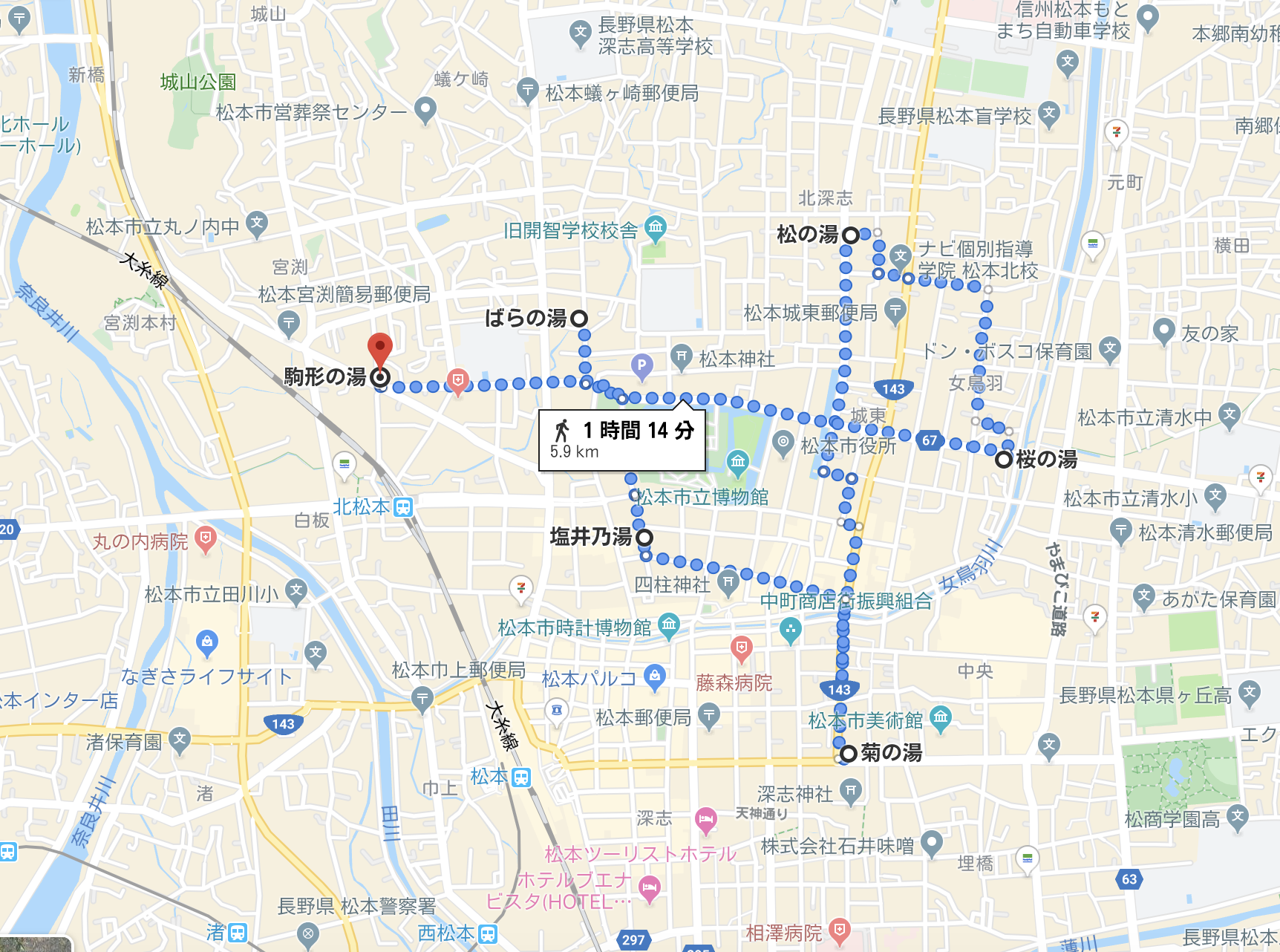This screenshot has width=1280, height=952.
Task: Open the 藤森病院 hospital marker
Action: click(740, 648)
